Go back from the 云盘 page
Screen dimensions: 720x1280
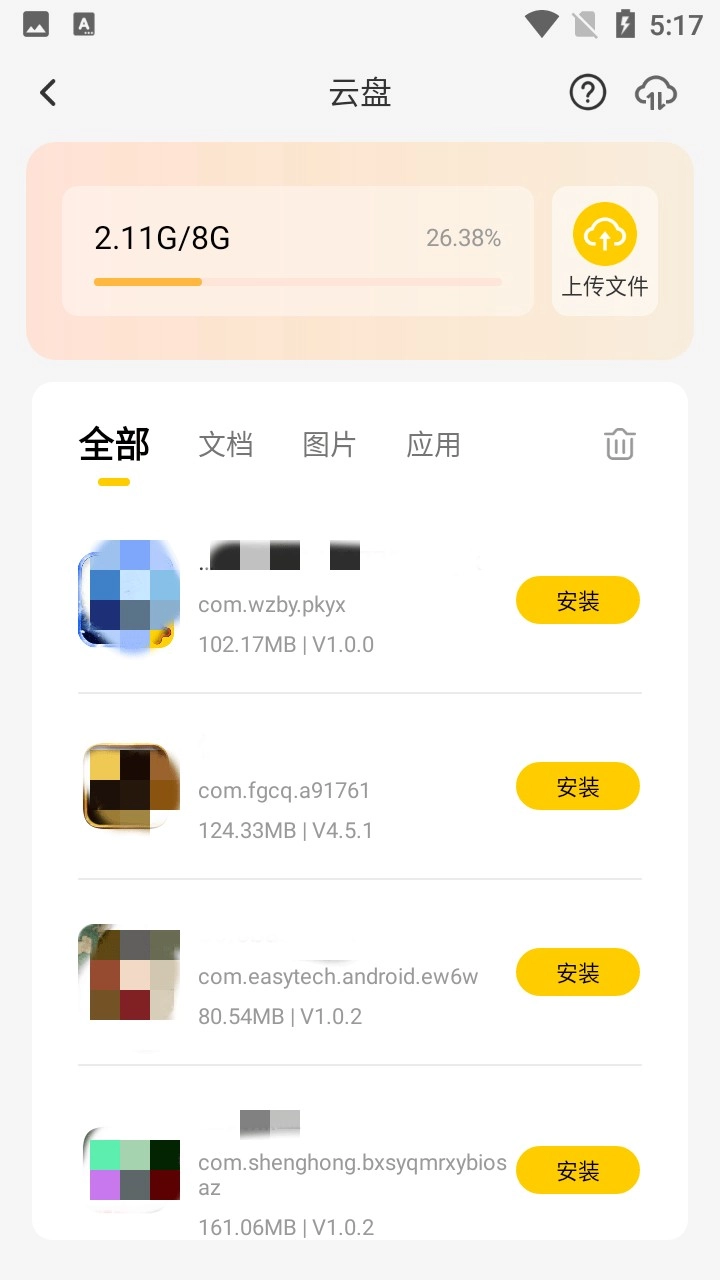tap(48, 93)
